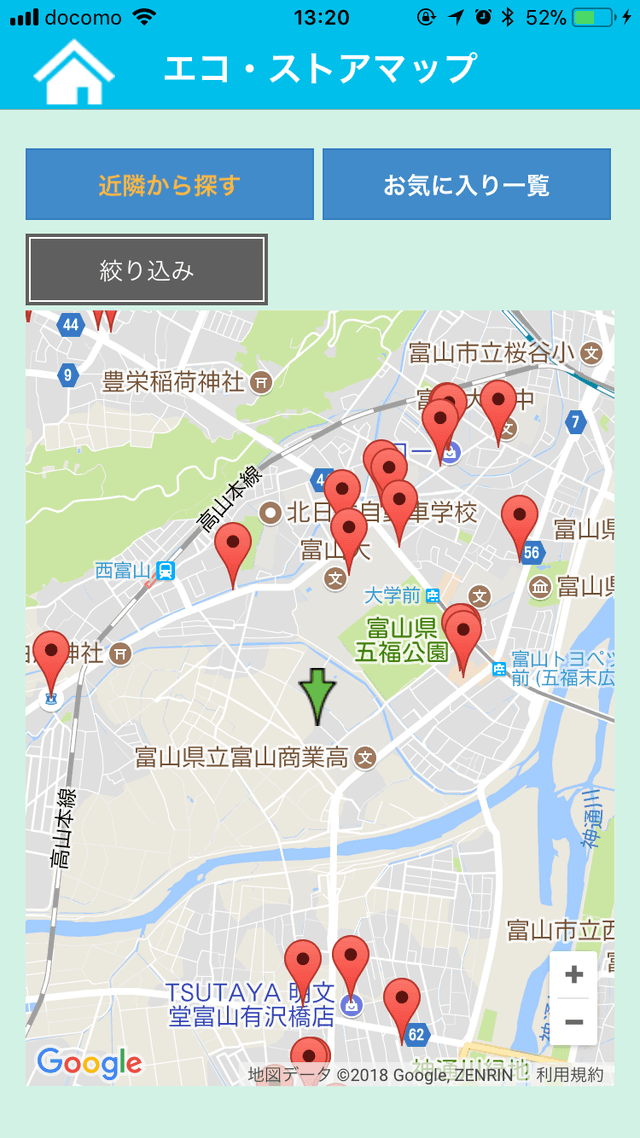
Task: Tap the green current-location arrow marker
Action: point(317,697)
